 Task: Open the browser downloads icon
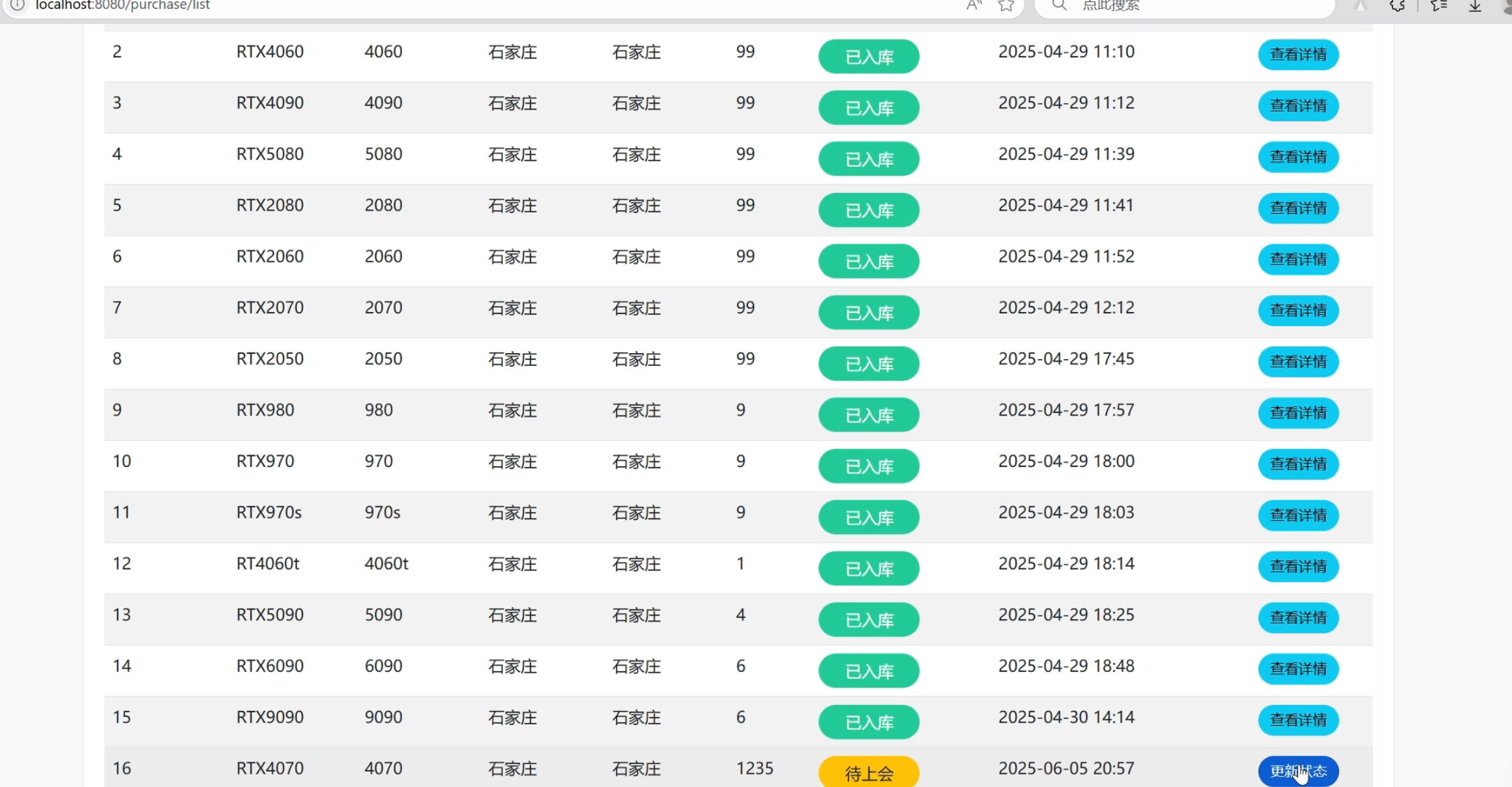tap(1475, 6)
